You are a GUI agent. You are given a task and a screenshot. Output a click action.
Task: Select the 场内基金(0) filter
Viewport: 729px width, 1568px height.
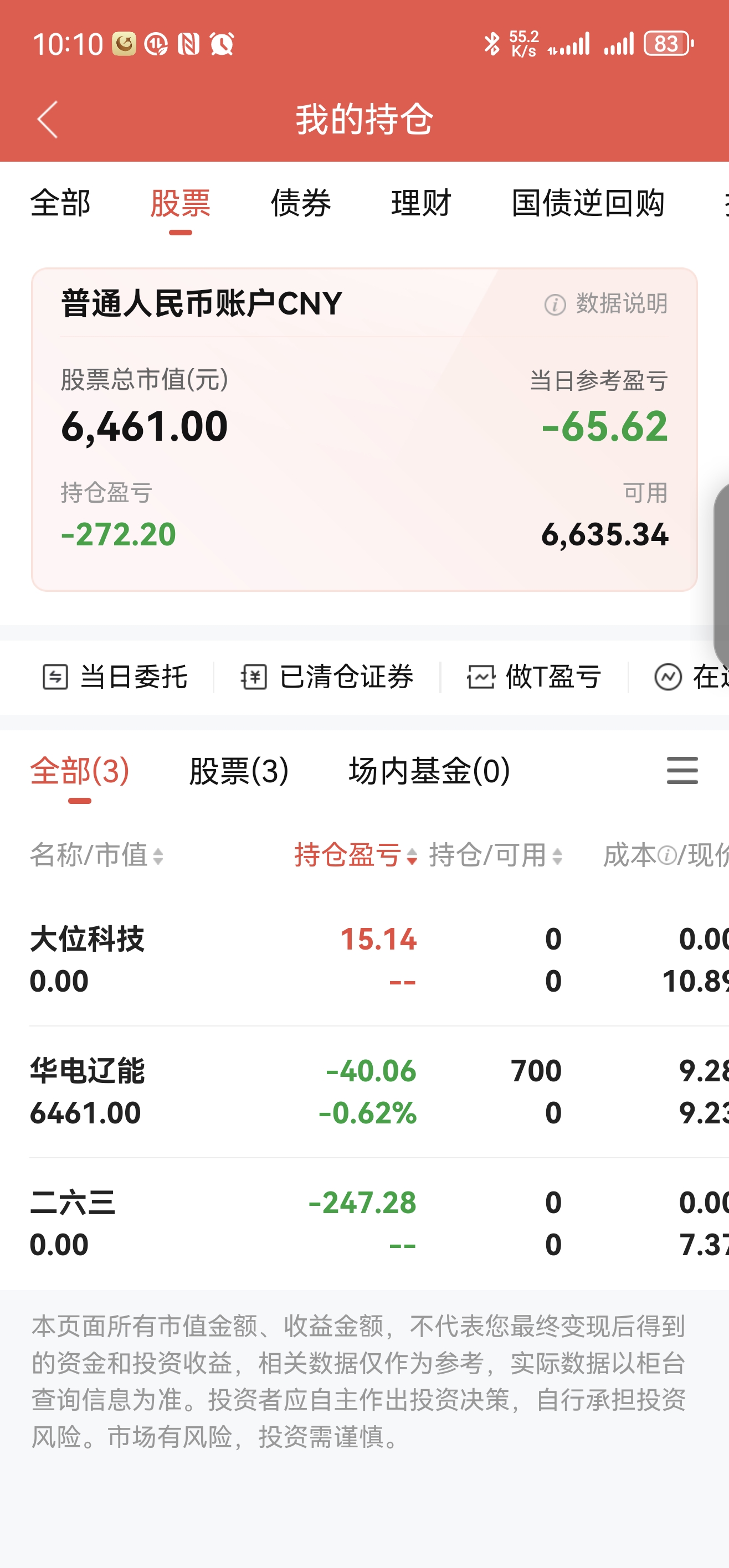point(429,771)
